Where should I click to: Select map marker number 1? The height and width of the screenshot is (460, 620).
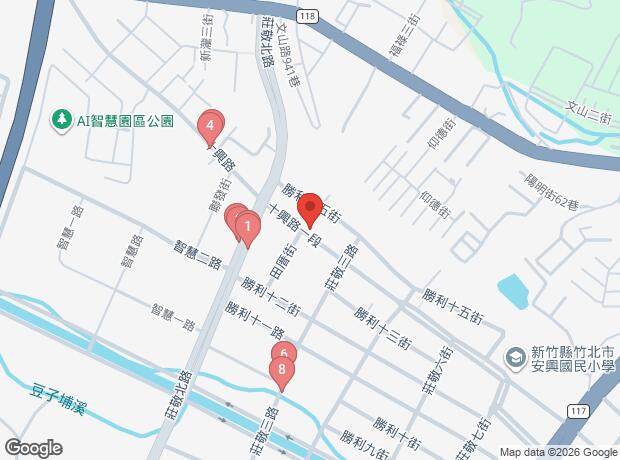tap(248, 227)
